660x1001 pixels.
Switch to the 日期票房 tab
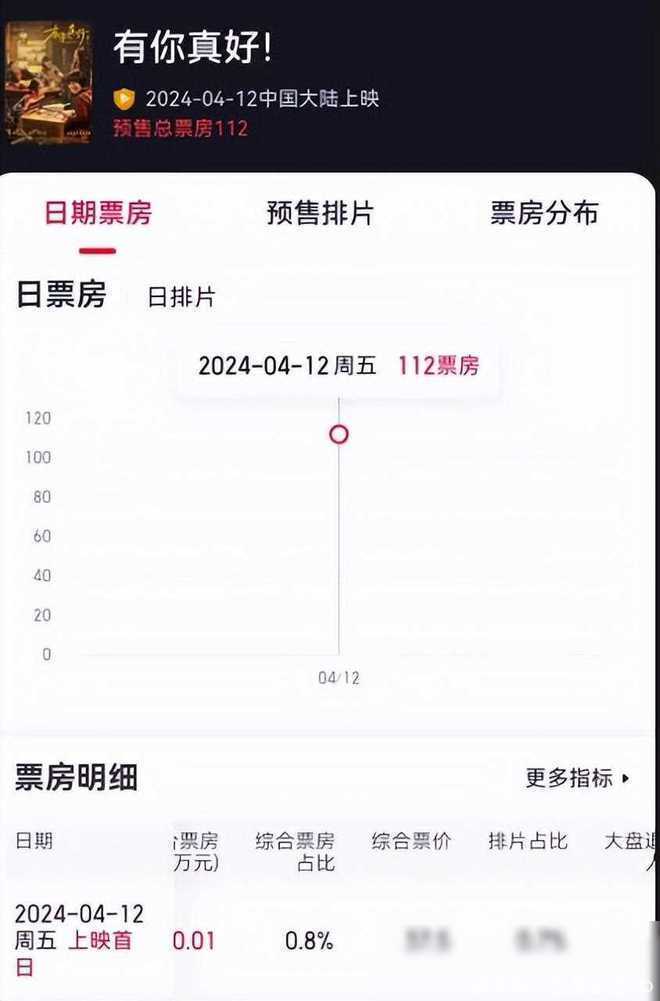(98, 213)
